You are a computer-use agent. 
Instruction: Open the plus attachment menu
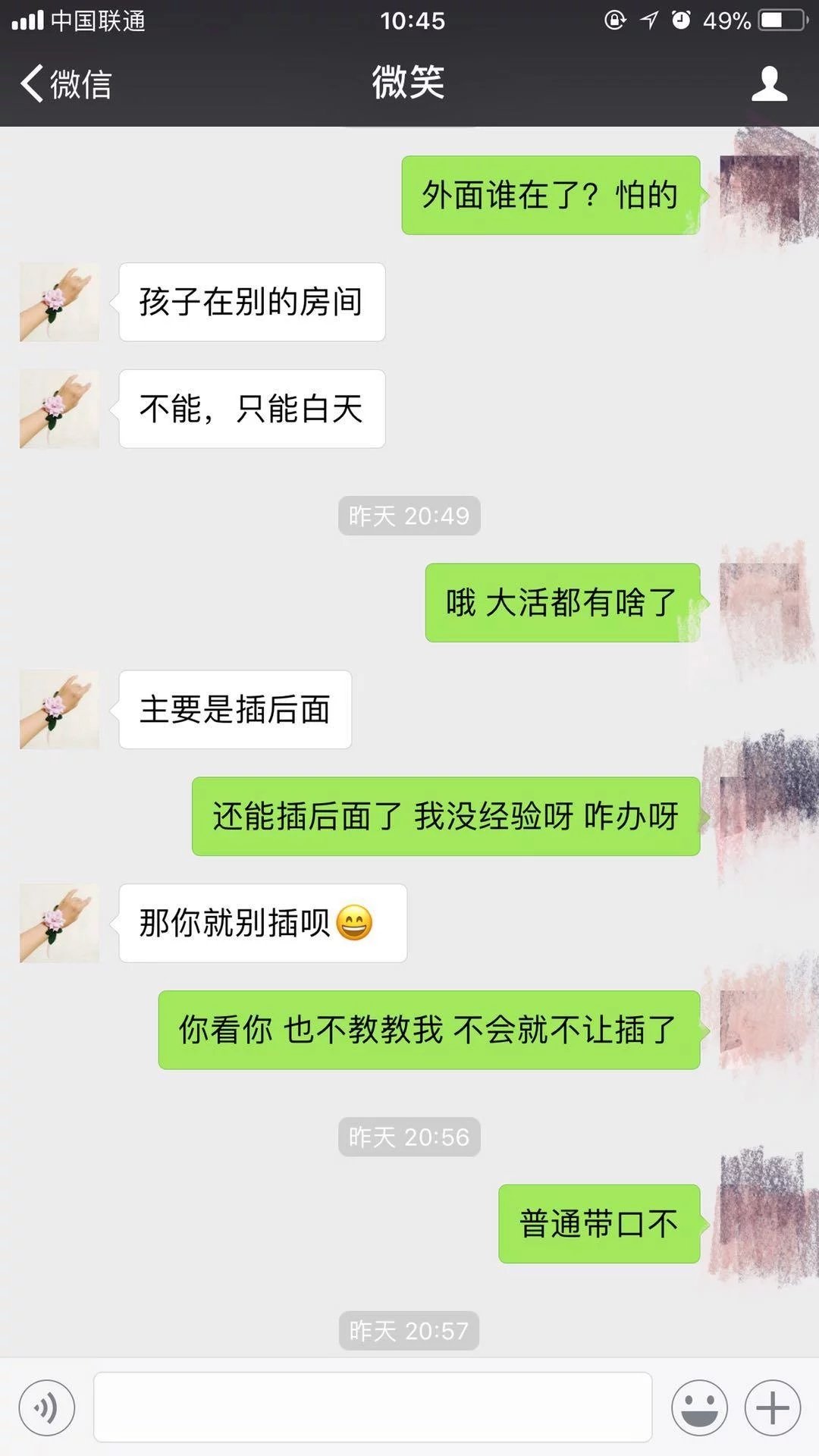tap(772, 1407)
